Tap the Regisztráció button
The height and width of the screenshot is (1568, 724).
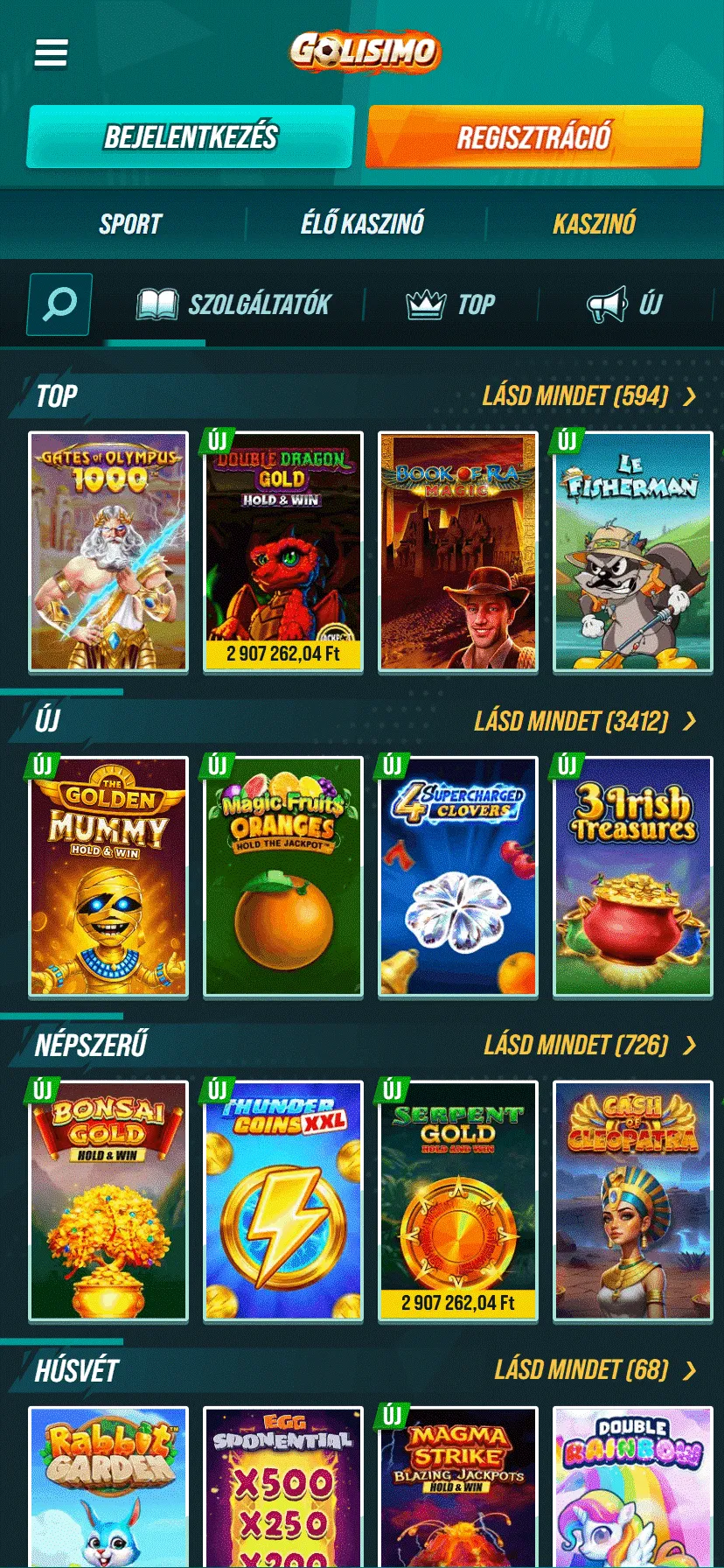pos(534,136)
